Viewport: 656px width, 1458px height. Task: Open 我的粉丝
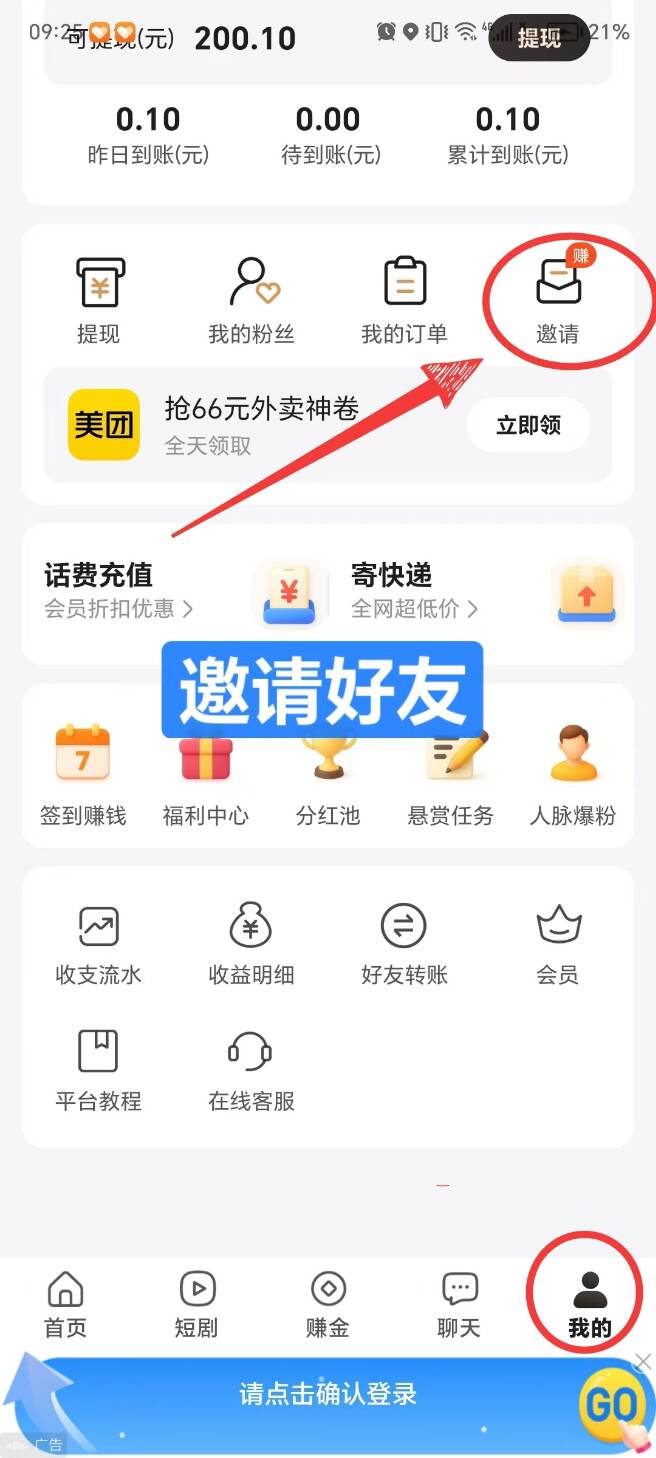pos(251,297)
